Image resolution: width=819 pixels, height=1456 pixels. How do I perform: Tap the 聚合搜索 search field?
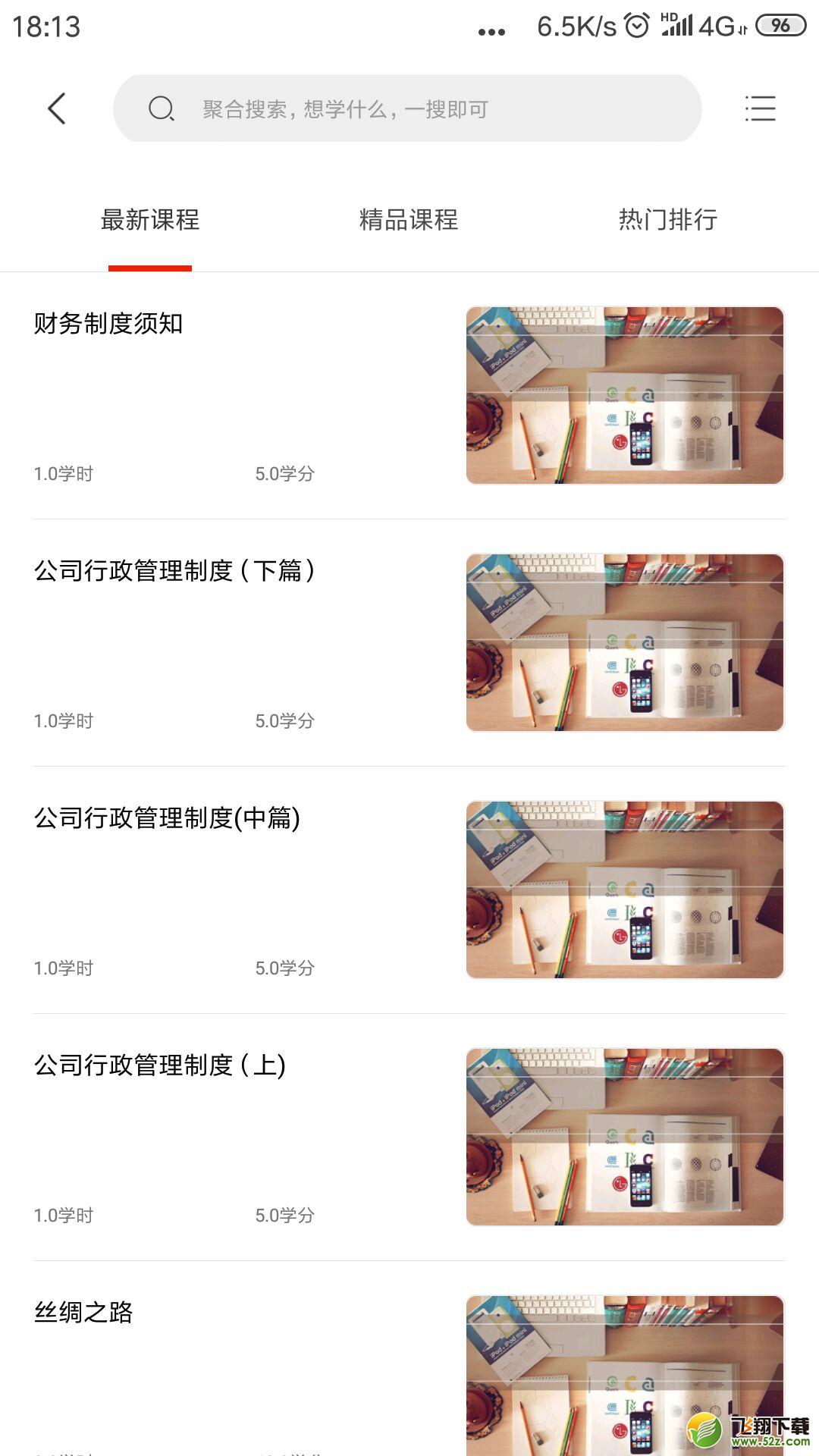(x=407, y=108)
